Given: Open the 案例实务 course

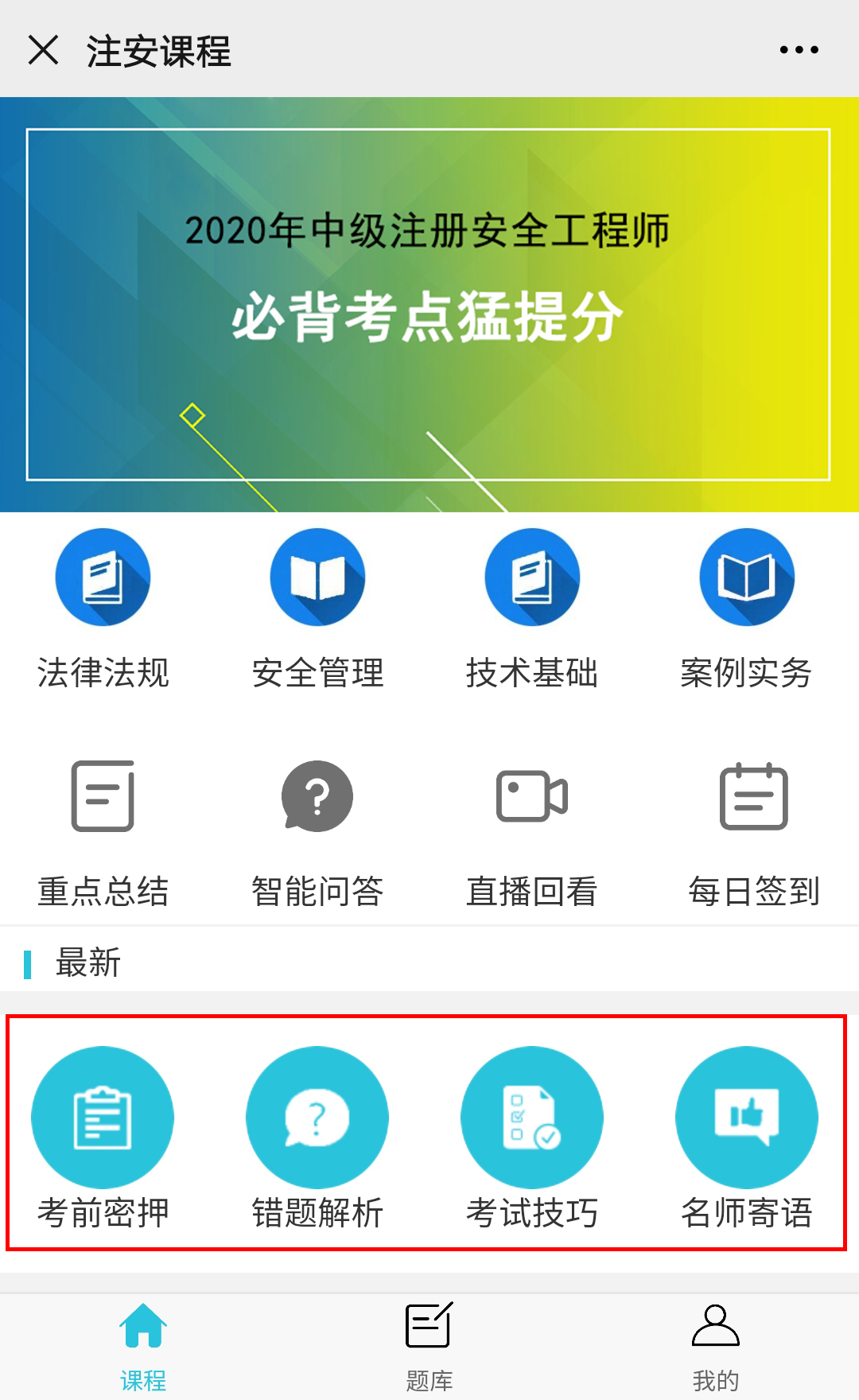Looking at the screenshot, I should click(747, 610).
